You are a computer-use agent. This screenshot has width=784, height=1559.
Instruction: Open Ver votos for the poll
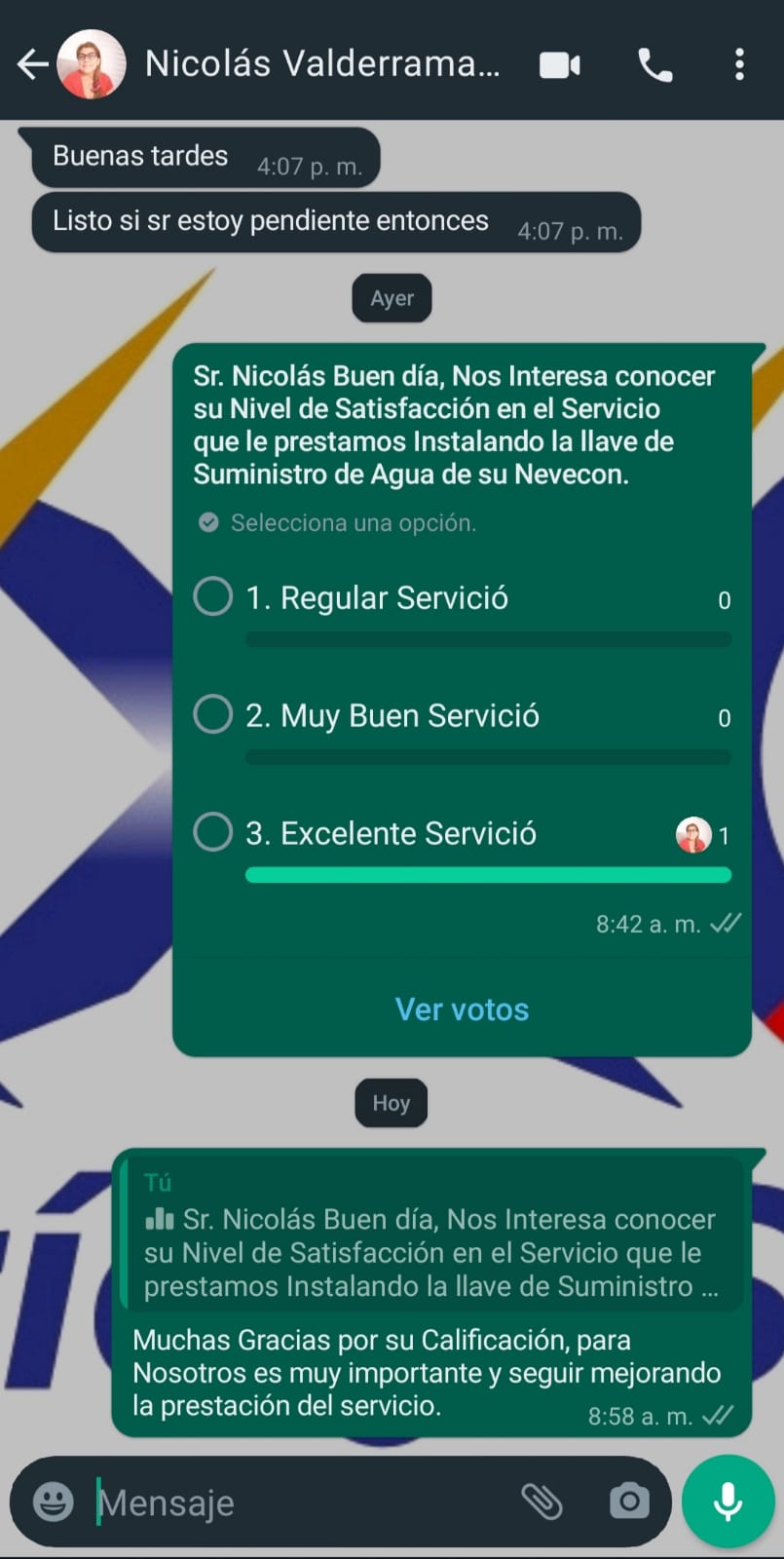[462, 1009]
